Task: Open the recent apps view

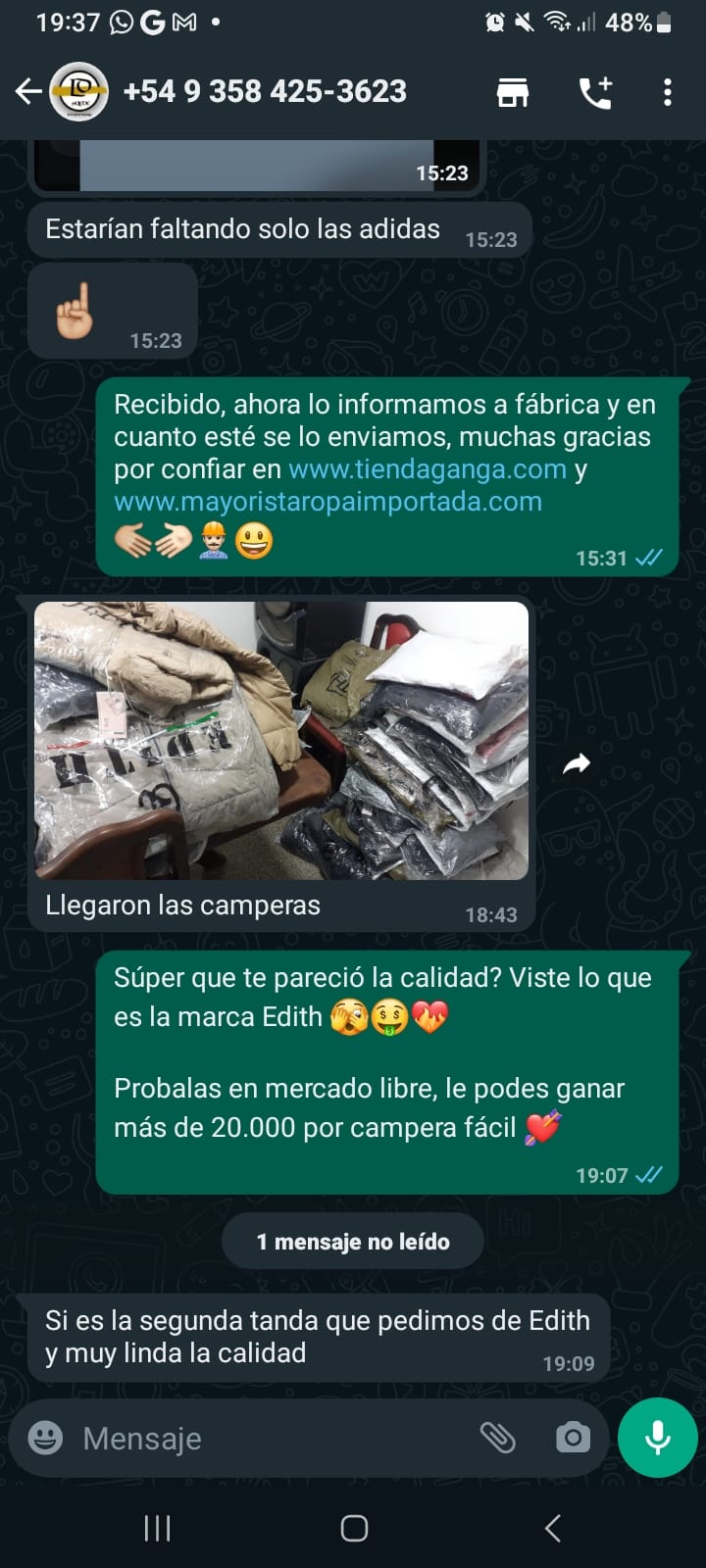Action: coord(157,1528)
